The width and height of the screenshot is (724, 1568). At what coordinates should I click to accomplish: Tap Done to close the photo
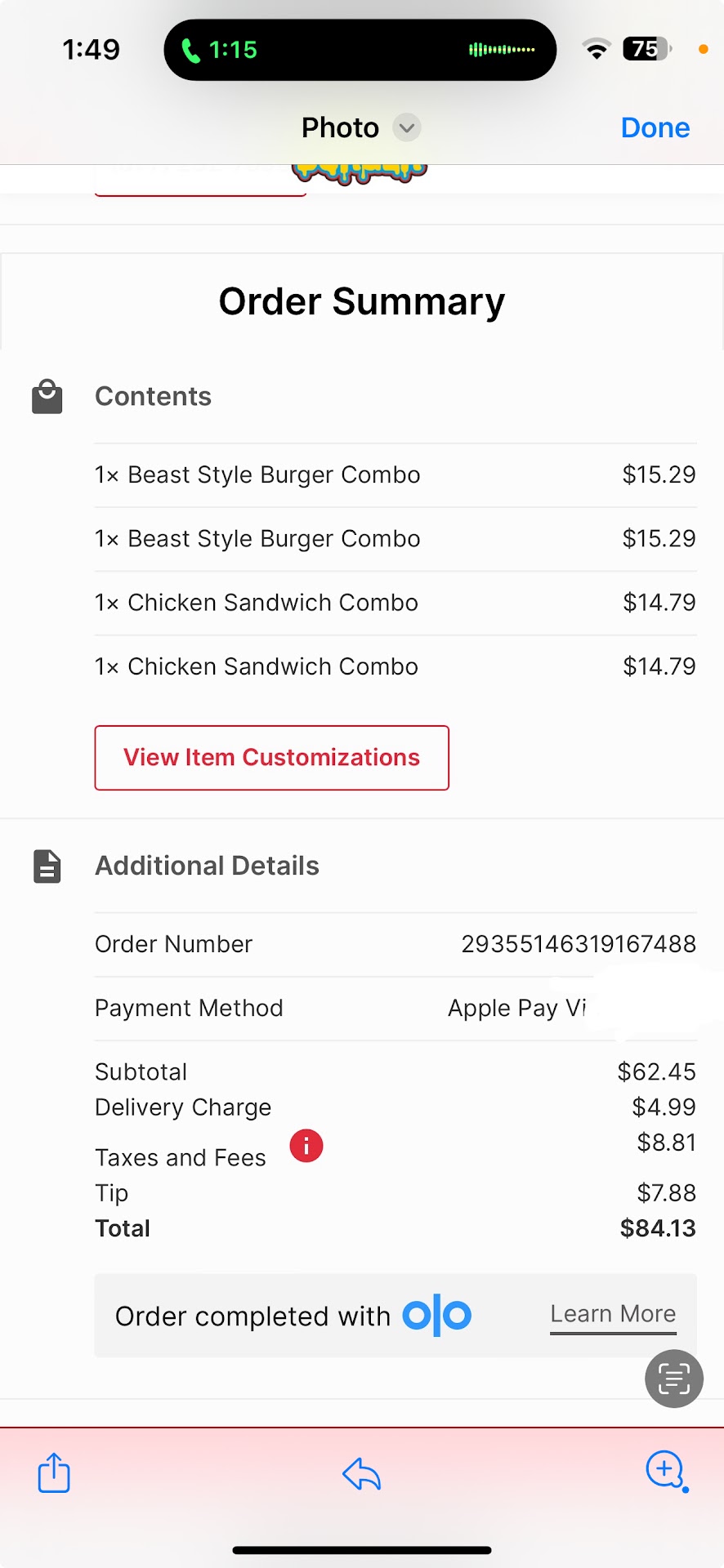coord(655,128)
